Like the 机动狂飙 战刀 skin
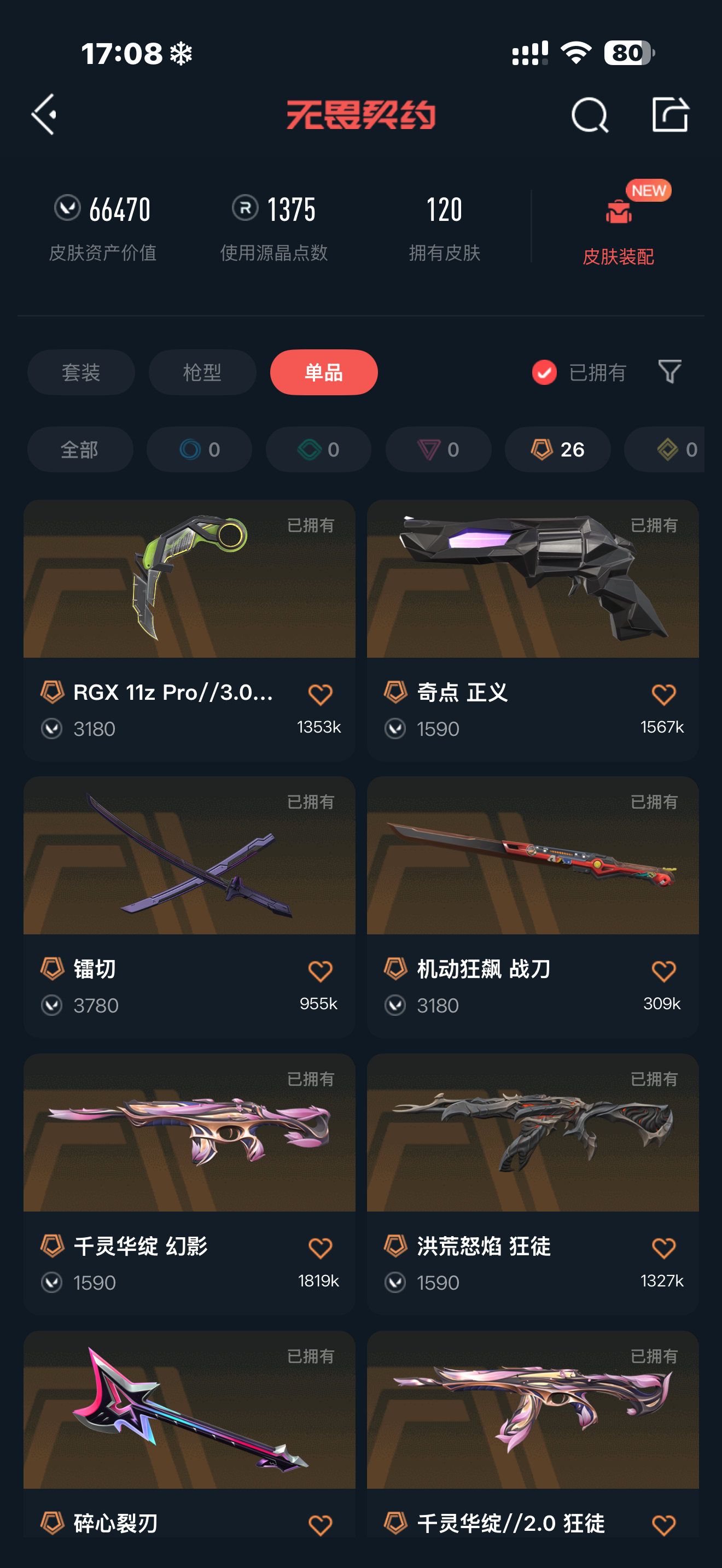This screenshot has width=722, height=1568. (x=663, y=971)
